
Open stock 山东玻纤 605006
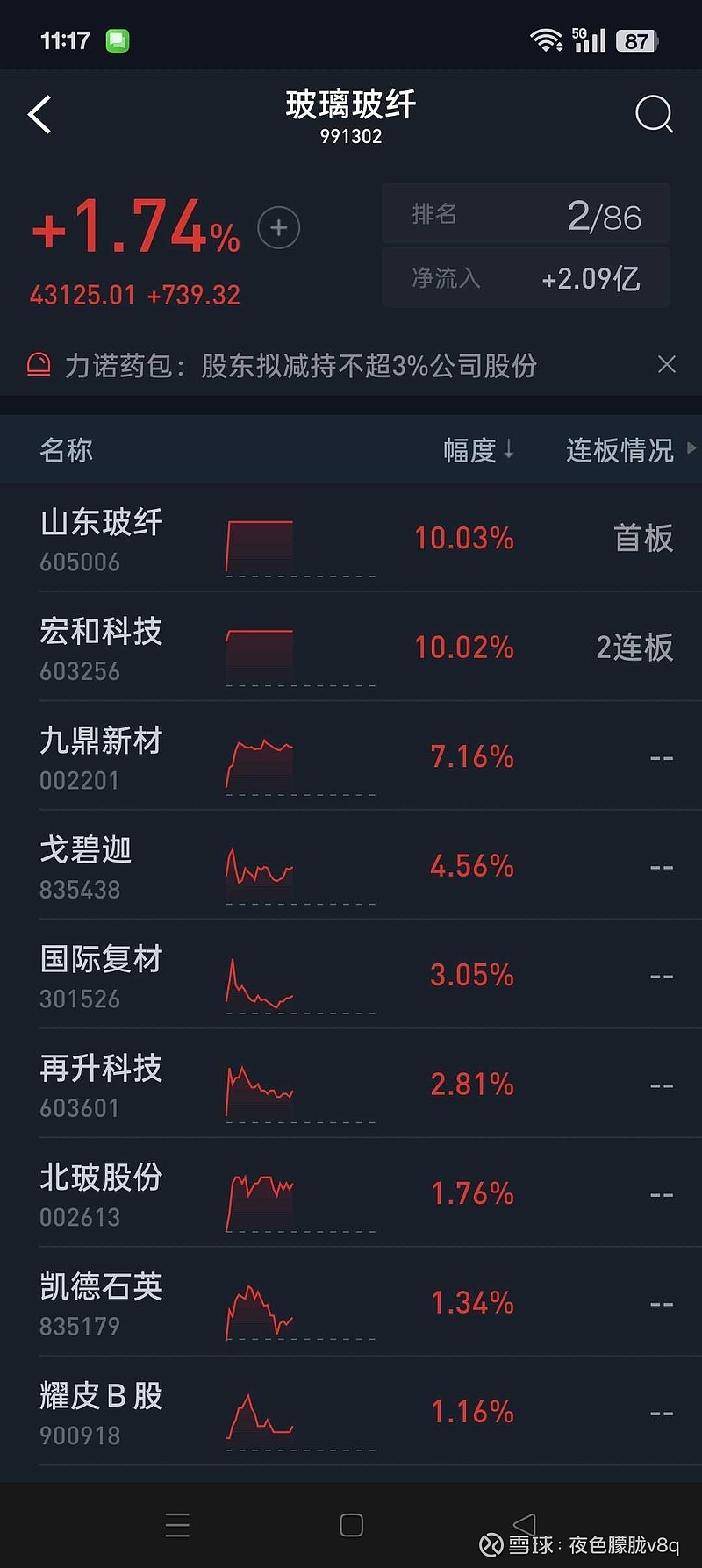351,537
